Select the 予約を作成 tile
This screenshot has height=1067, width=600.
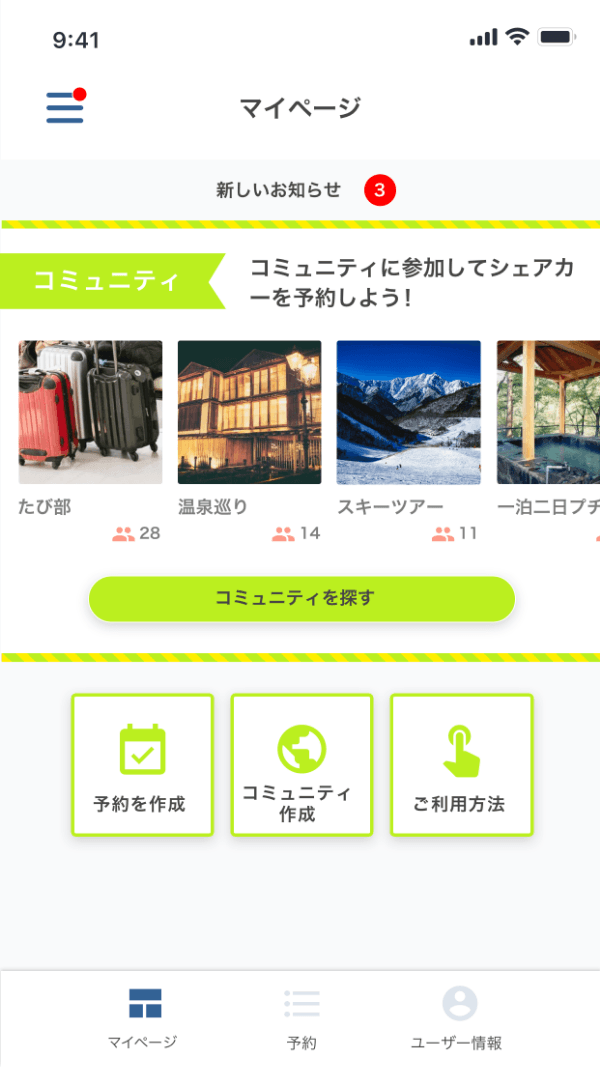click(x=142, y=765)
